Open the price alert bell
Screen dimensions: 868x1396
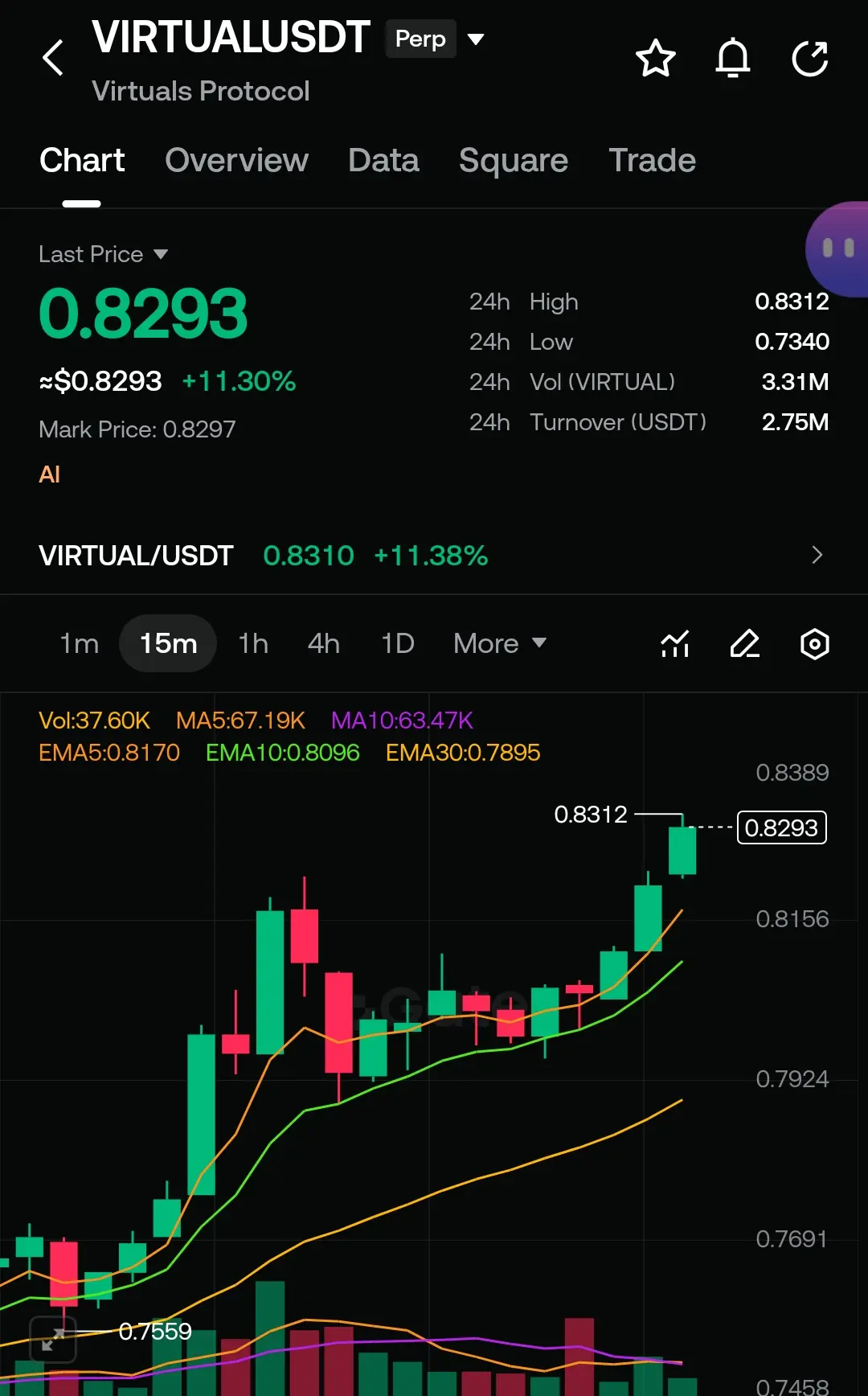733,58
